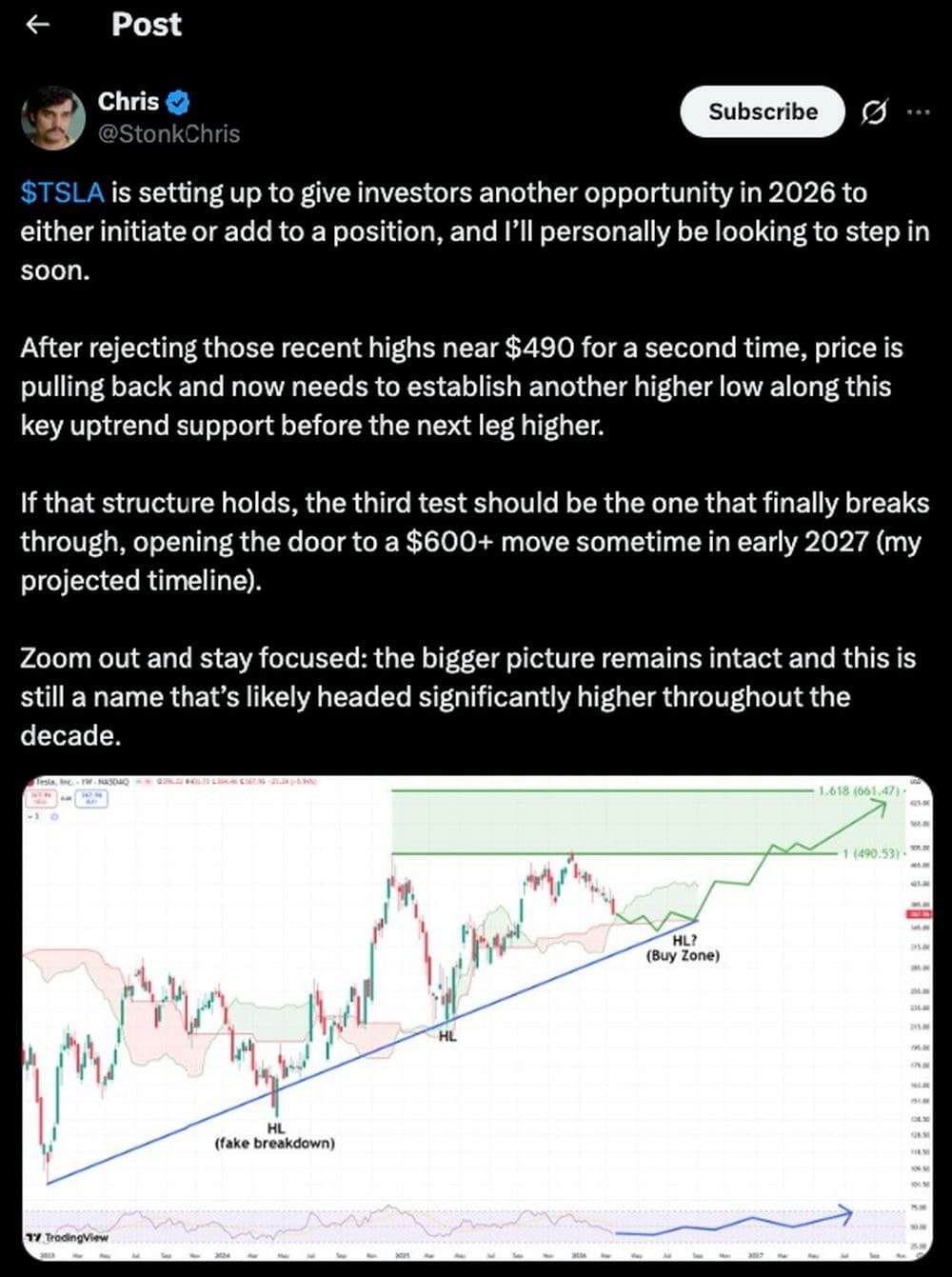Click Chris's display name
Screen dimensions: 952x1277
(128, 101)
